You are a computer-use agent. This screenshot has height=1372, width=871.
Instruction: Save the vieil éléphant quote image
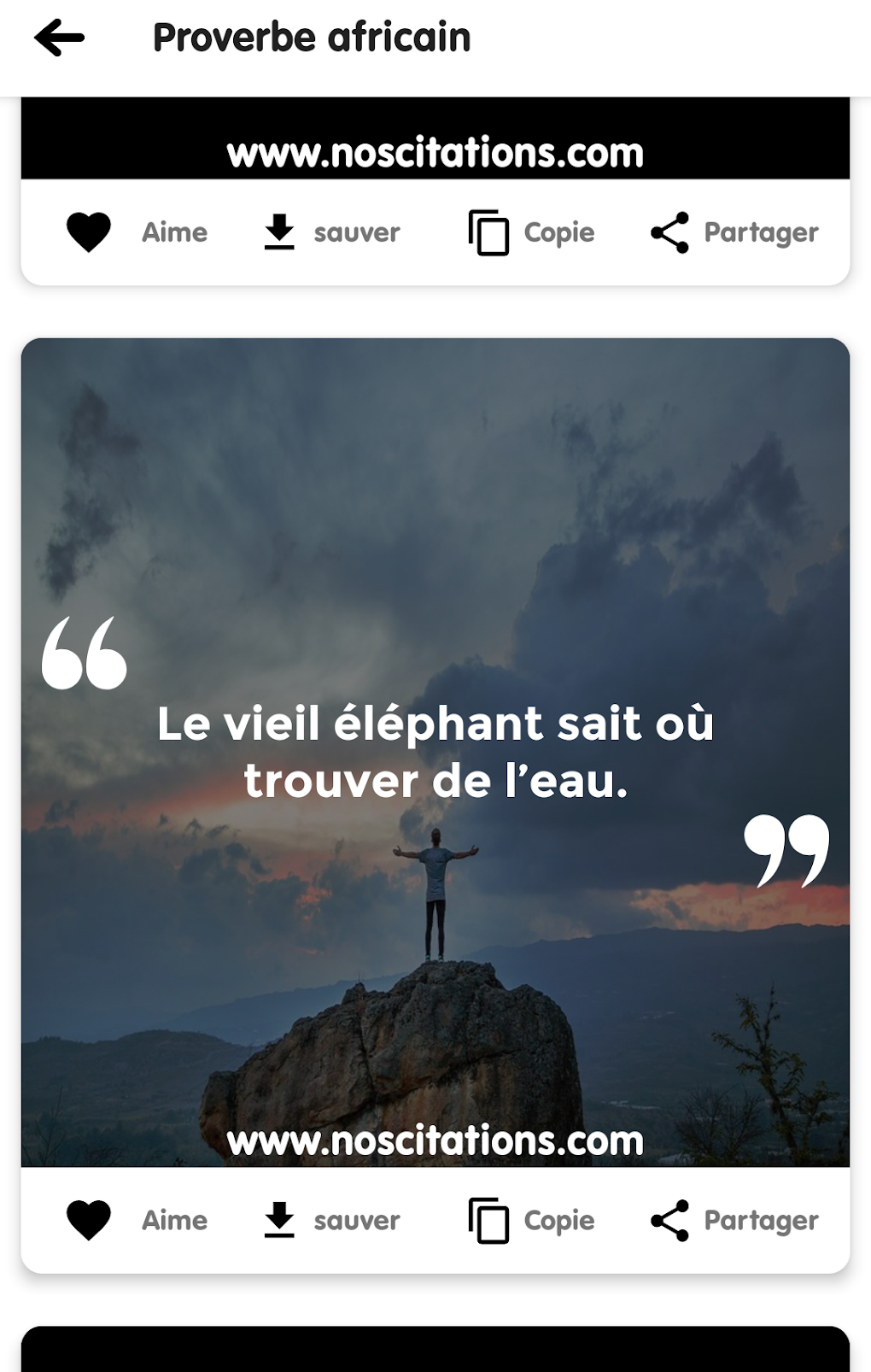[279, 1220]
